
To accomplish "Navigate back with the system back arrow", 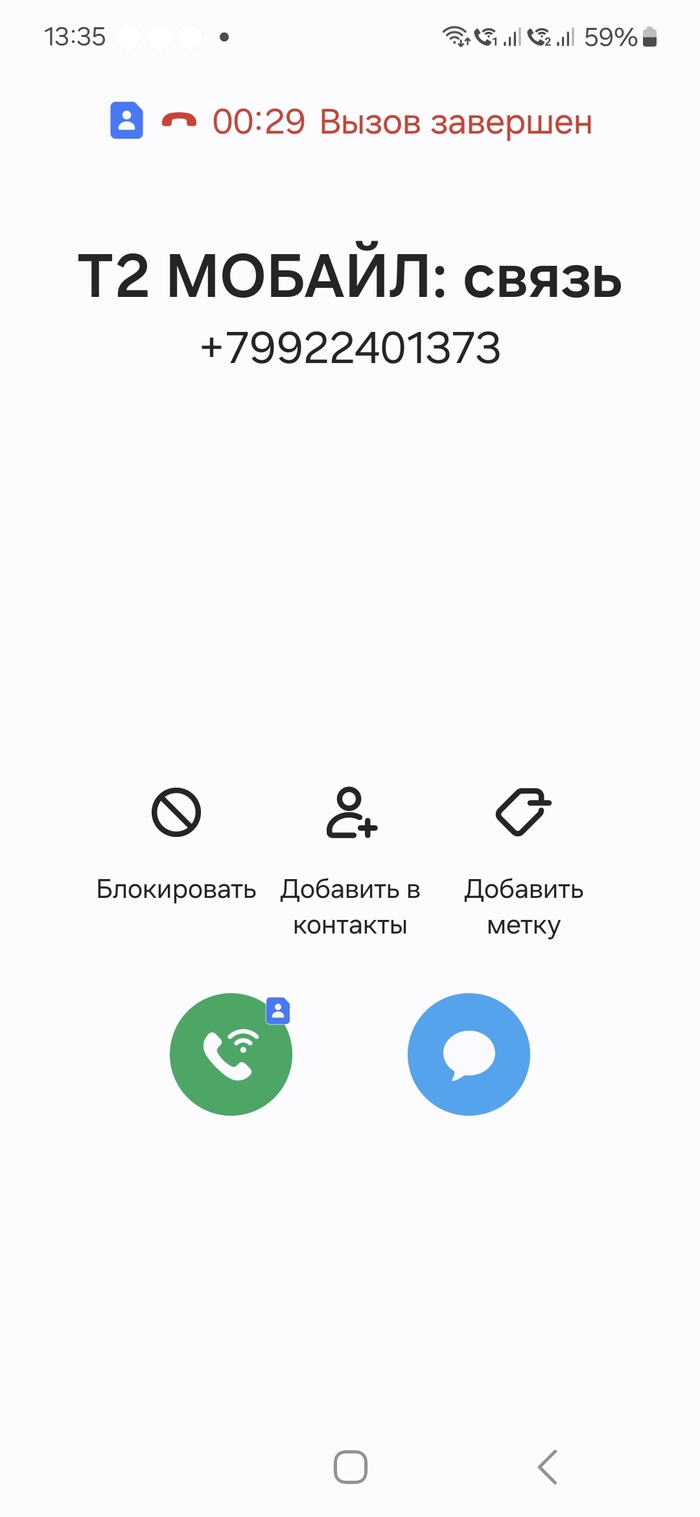I will click(x=547, y=1467).
